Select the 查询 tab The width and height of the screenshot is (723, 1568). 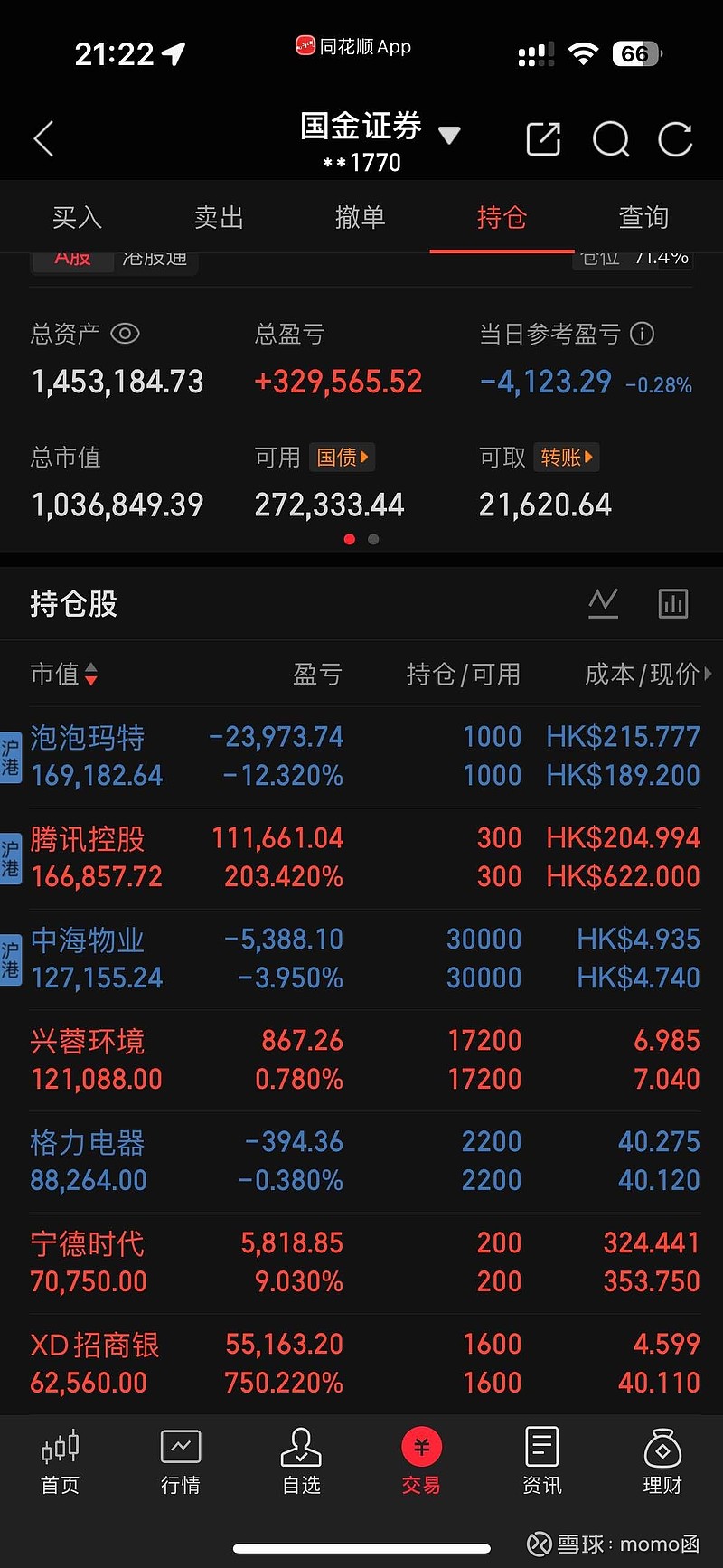coord(643,217)
